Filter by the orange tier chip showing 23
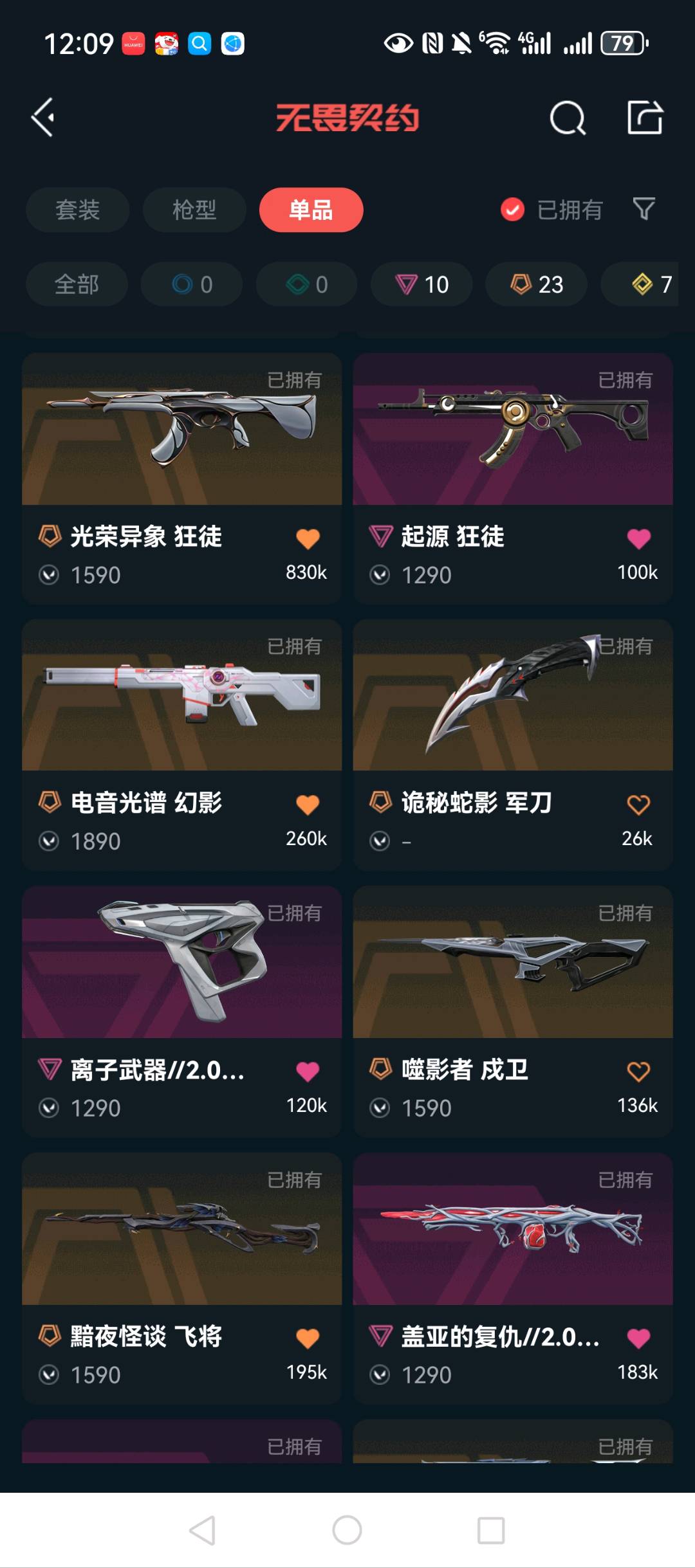 click(x=536, y=284)
